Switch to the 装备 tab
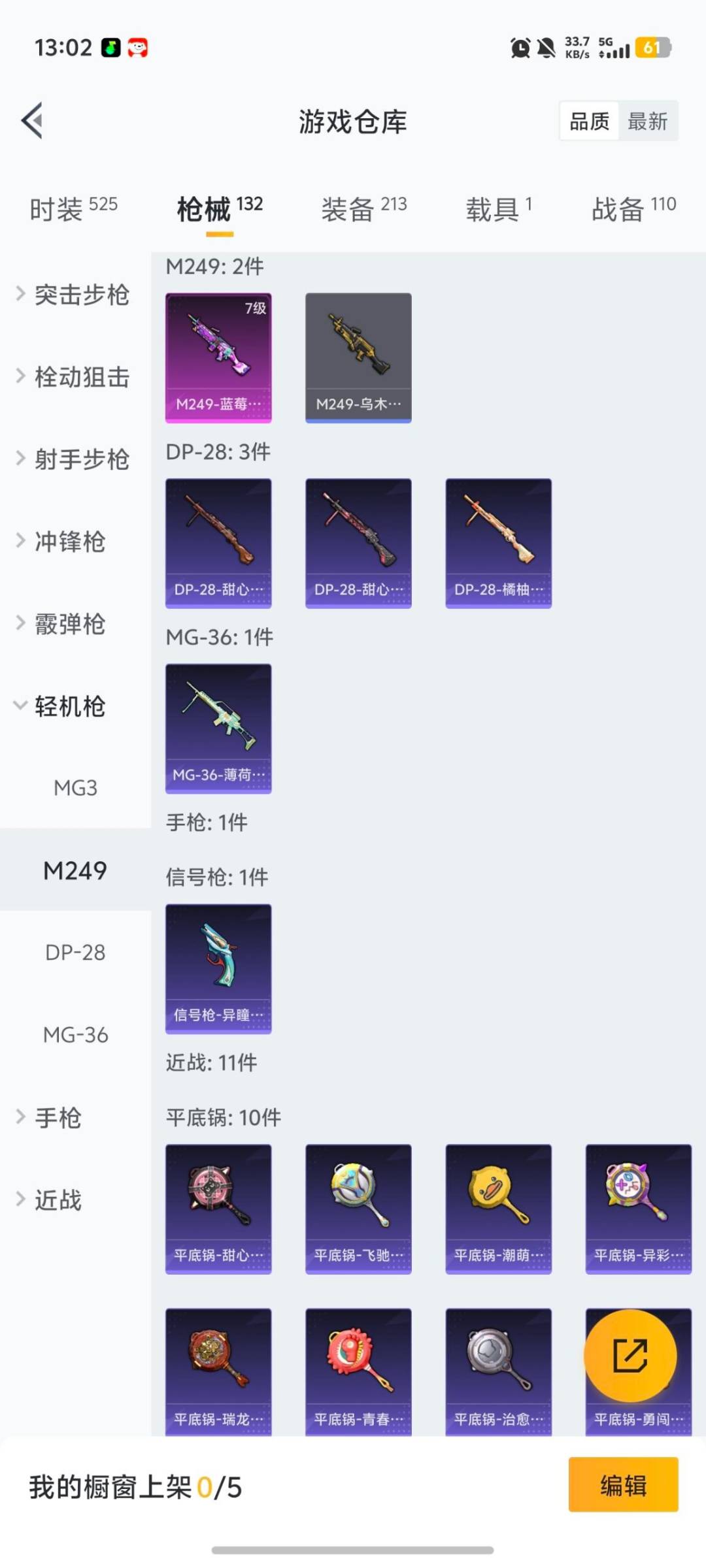This screenshot has height=1568, width=706. tap(363, 206)
